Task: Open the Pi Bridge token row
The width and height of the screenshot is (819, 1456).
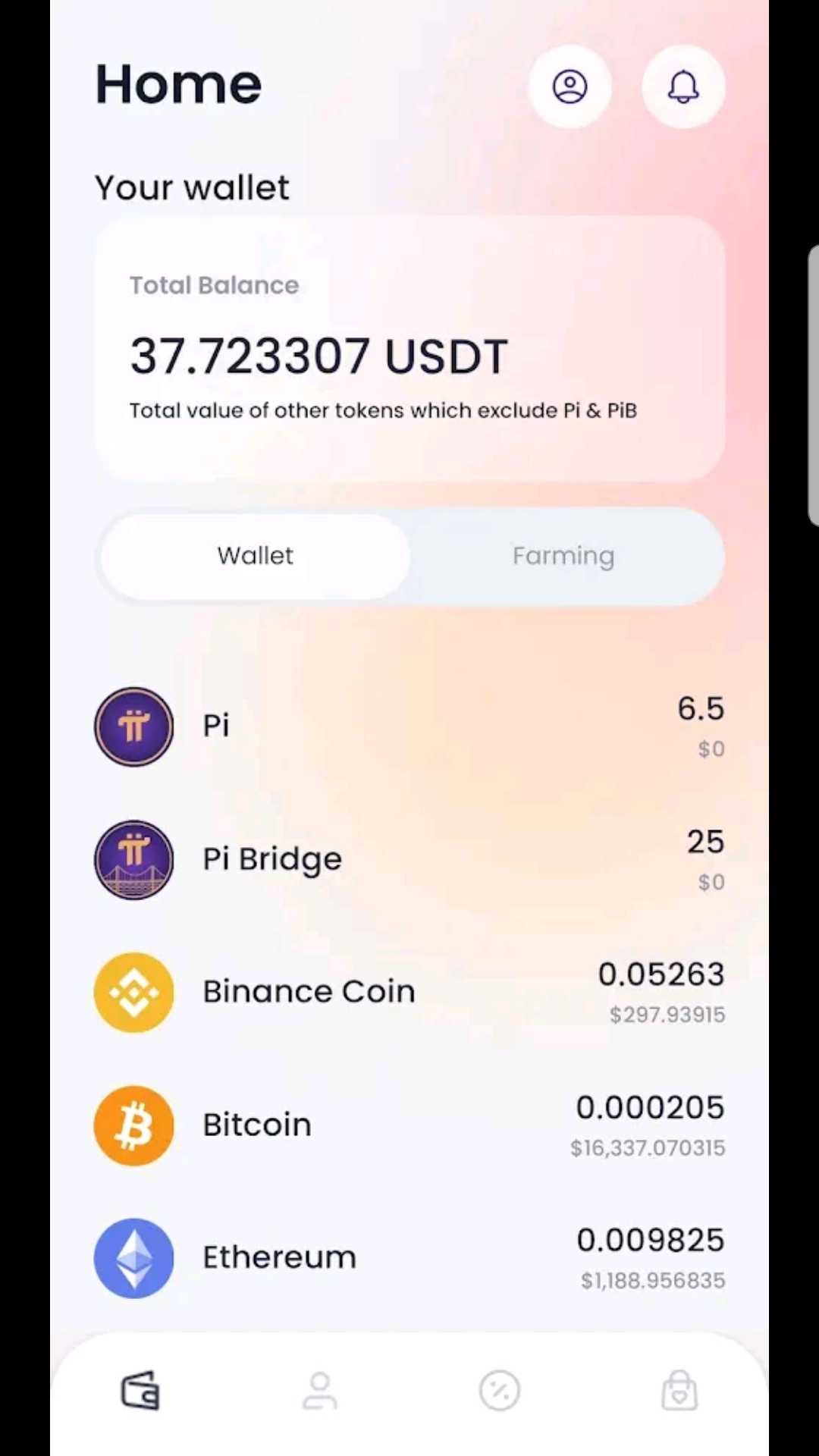Action: point(409,859)
